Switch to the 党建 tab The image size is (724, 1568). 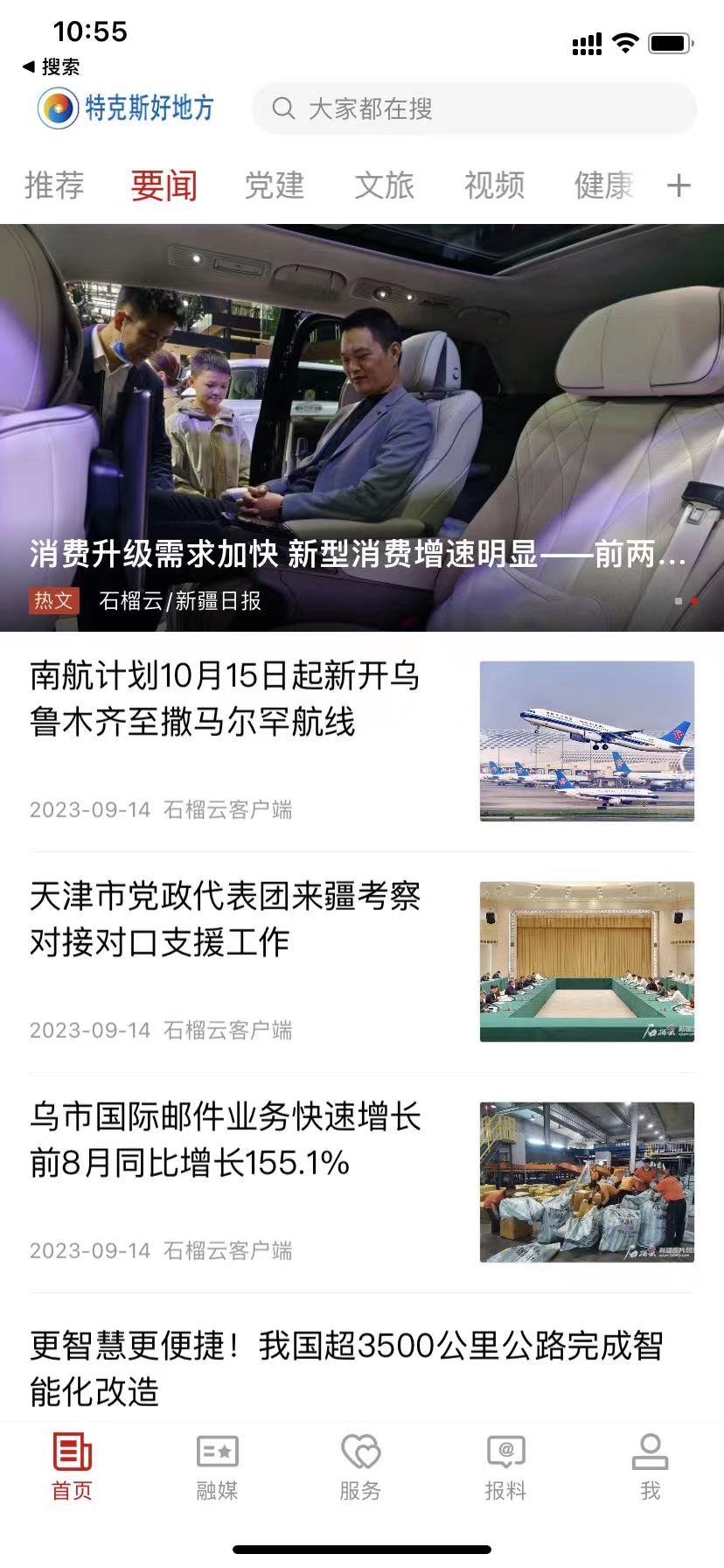pos(274,185)
